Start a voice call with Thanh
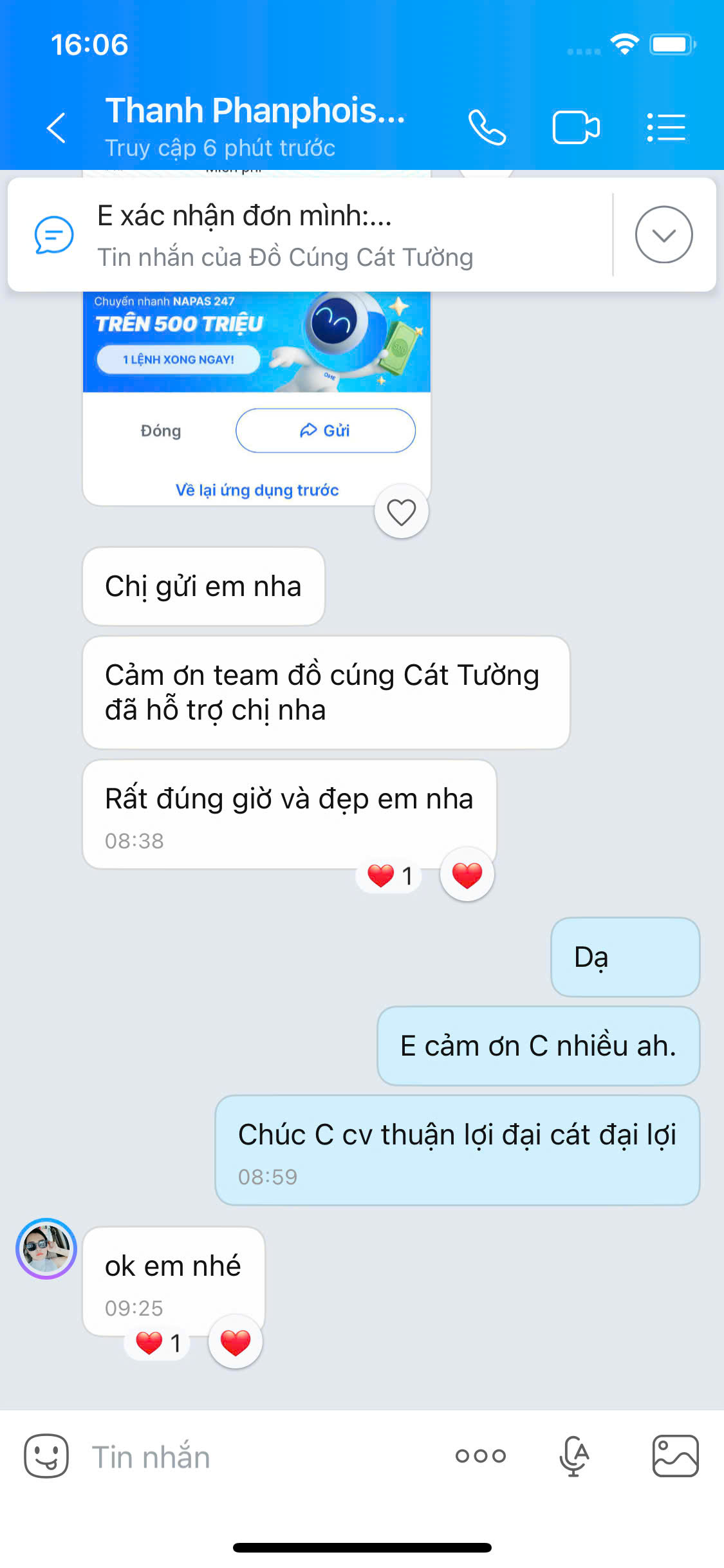 487,127
